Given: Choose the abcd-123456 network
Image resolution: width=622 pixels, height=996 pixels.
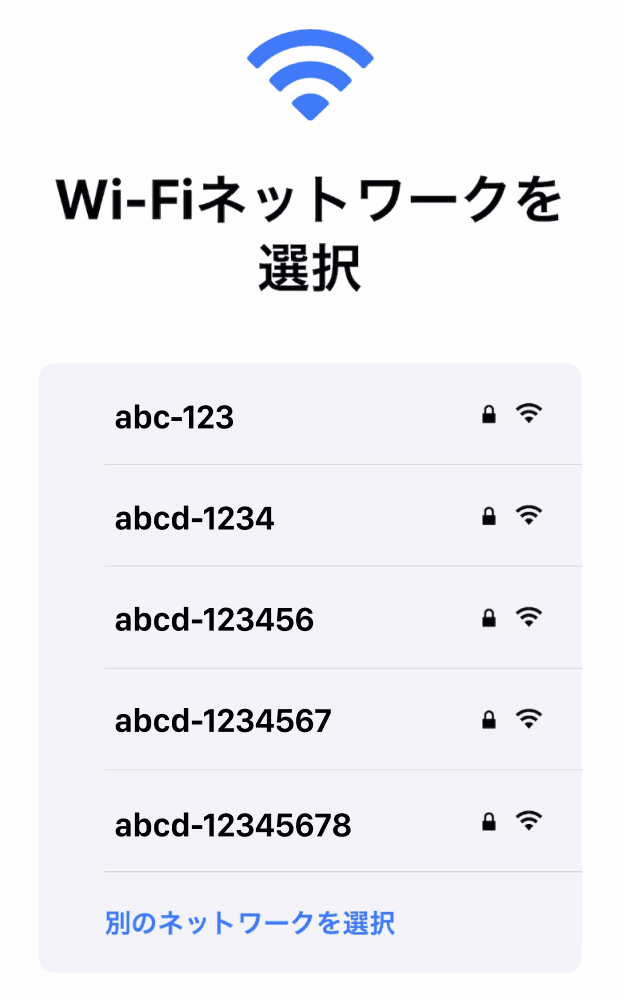Looking at the screenshot, I should click(214, 620).
